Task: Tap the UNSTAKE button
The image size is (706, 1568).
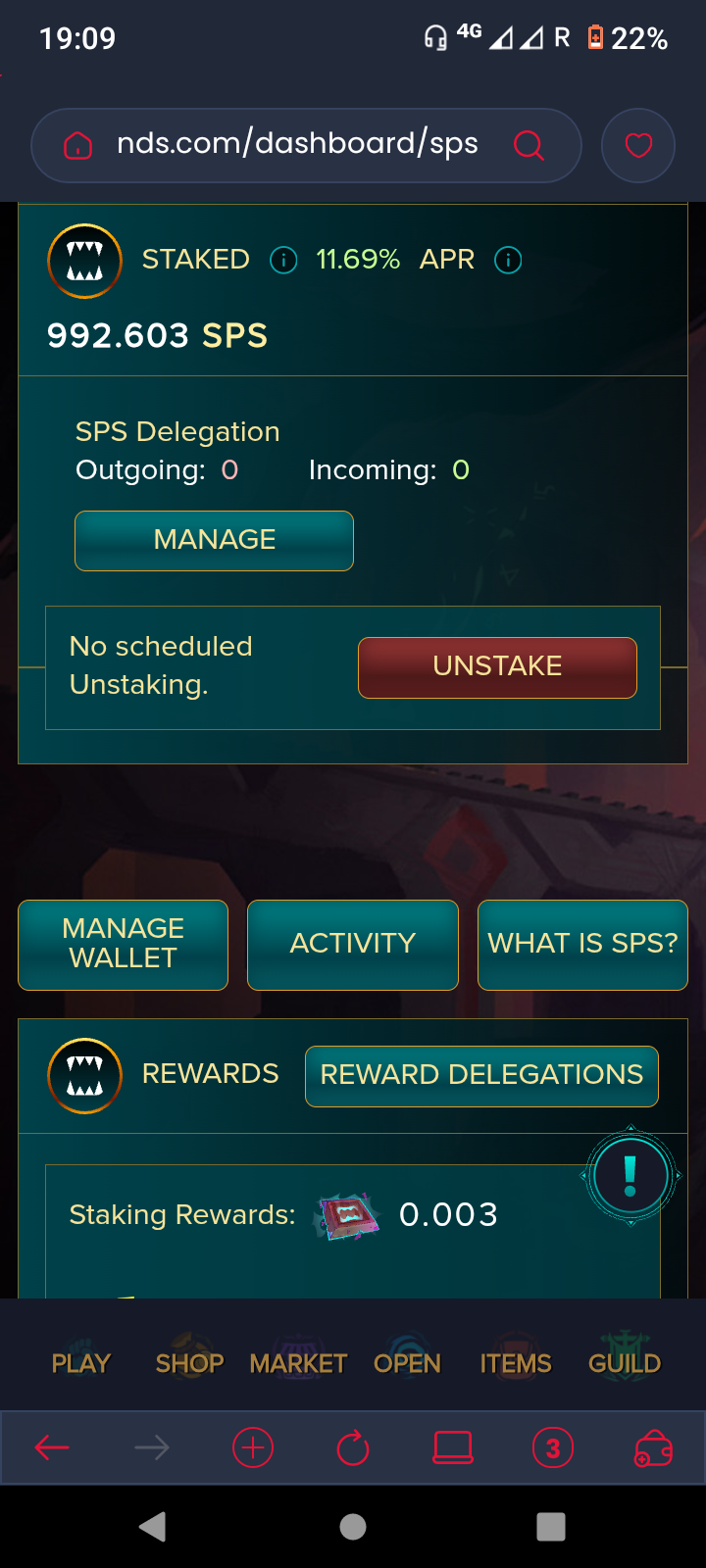Action: [x=497, y=667]
